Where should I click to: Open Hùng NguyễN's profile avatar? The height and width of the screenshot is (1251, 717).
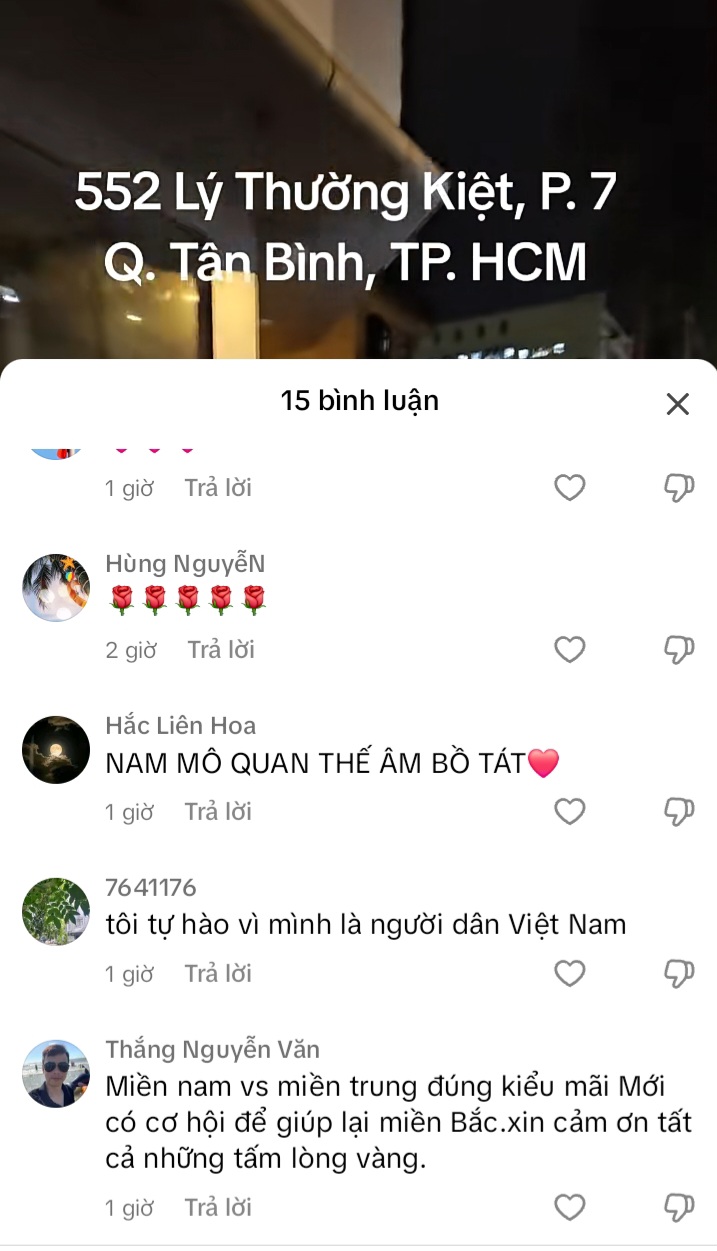(x=56, y=588)
